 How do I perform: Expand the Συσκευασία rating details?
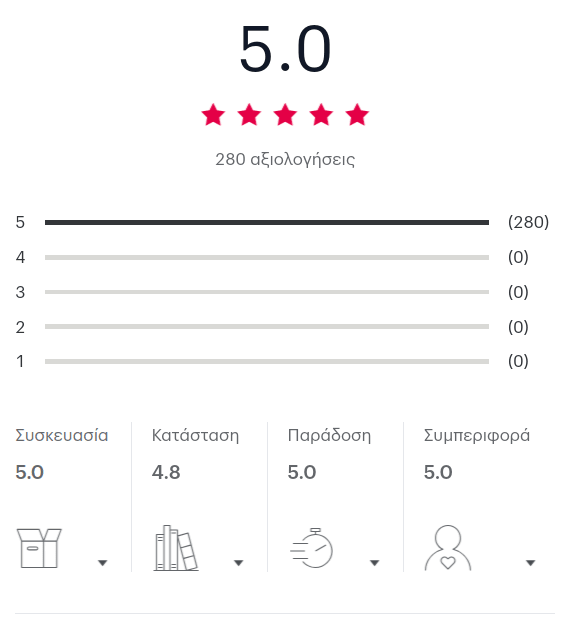click(x=103, y=562)
